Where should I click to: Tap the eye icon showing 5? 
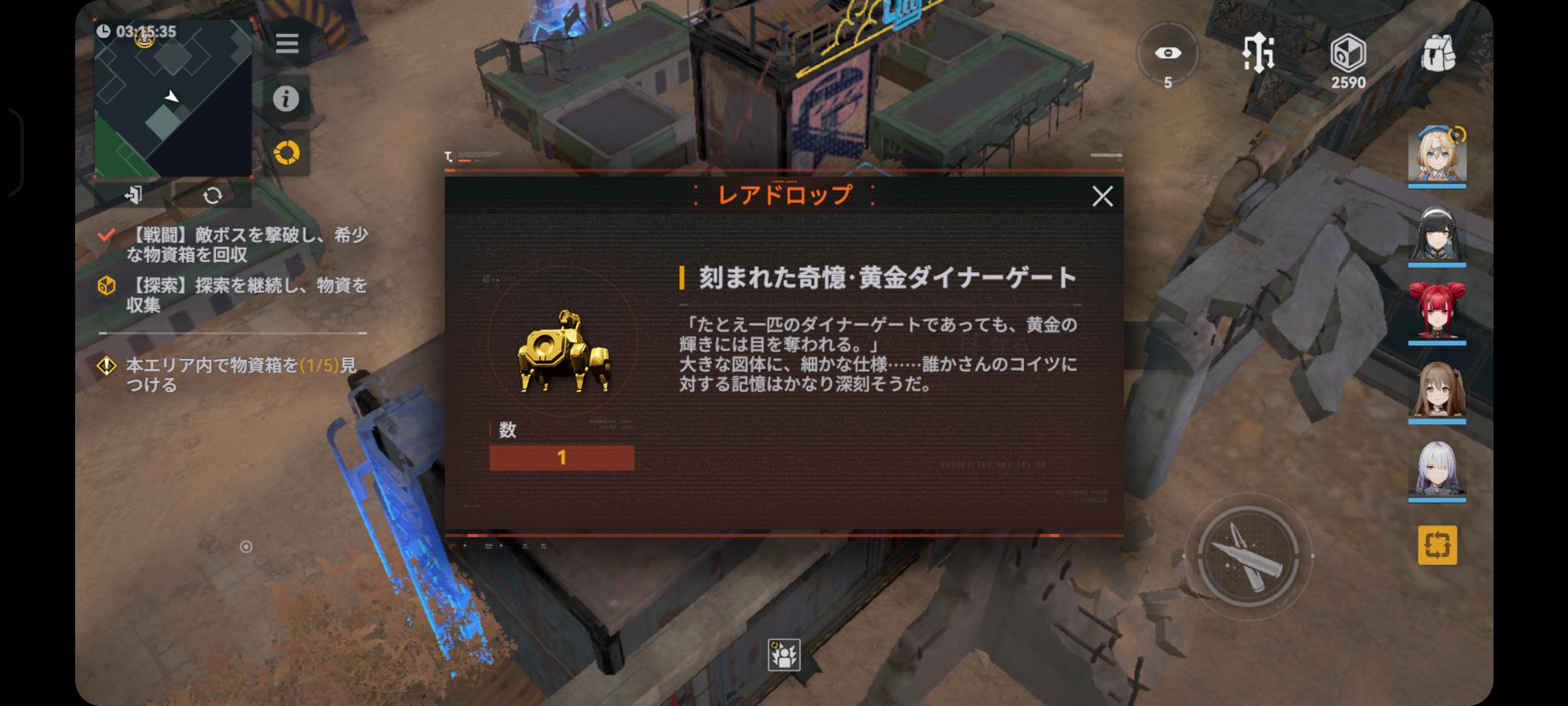1168,54
